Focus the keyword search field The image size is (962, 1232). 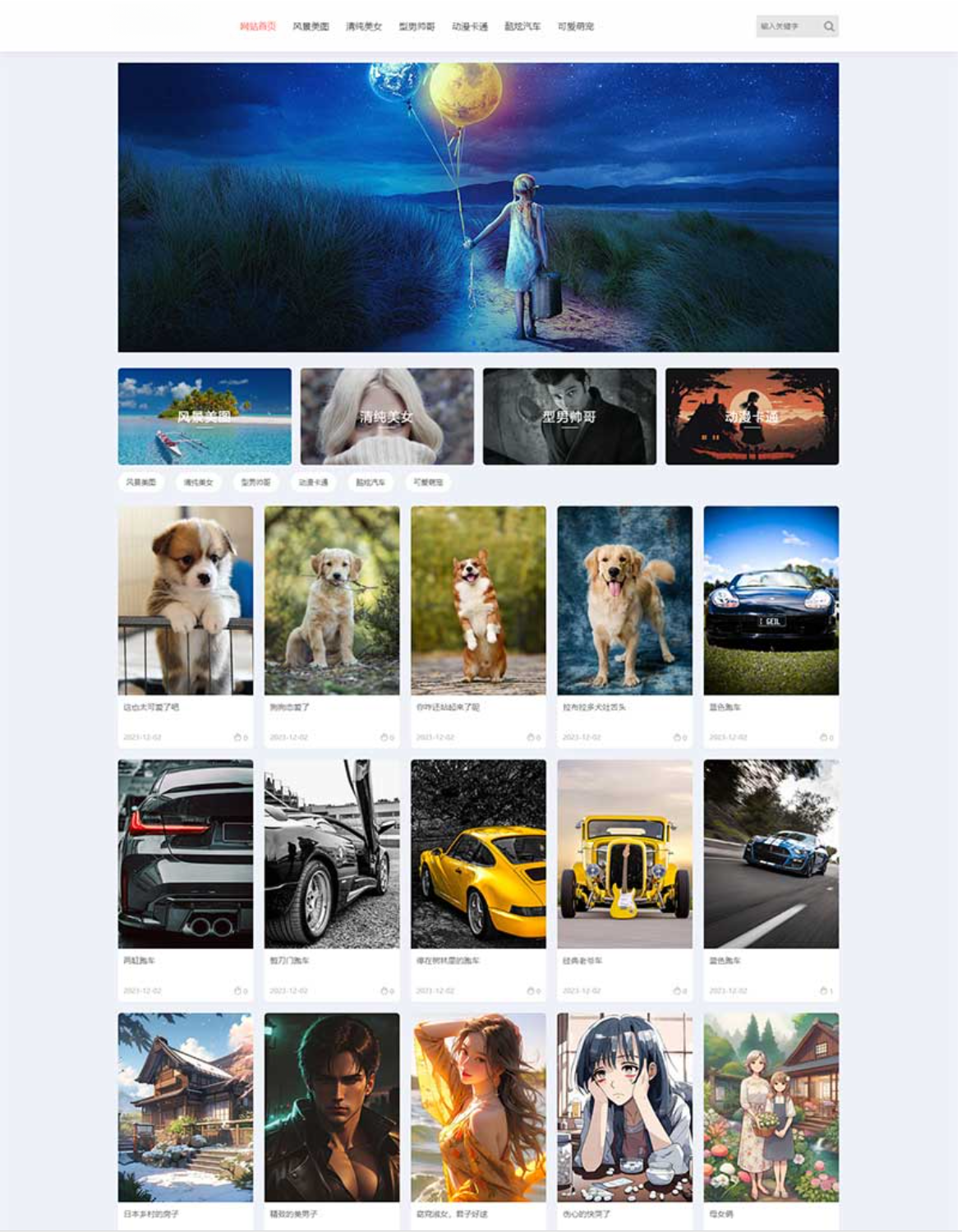pyautogui.click(x=785, y=26)
